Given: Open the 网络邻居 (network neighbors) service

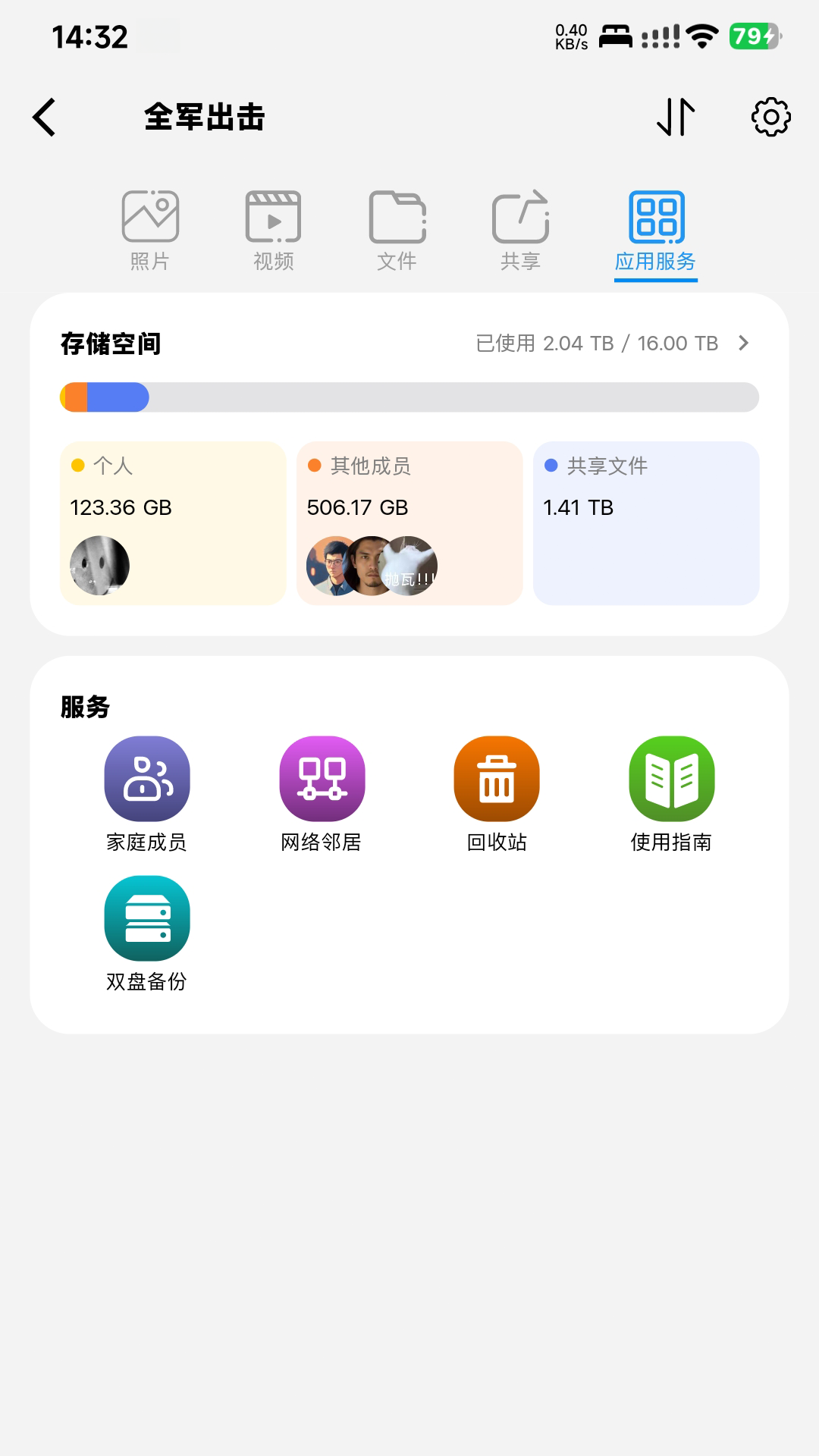Looking at the screenshot, I should coord(322,779).
